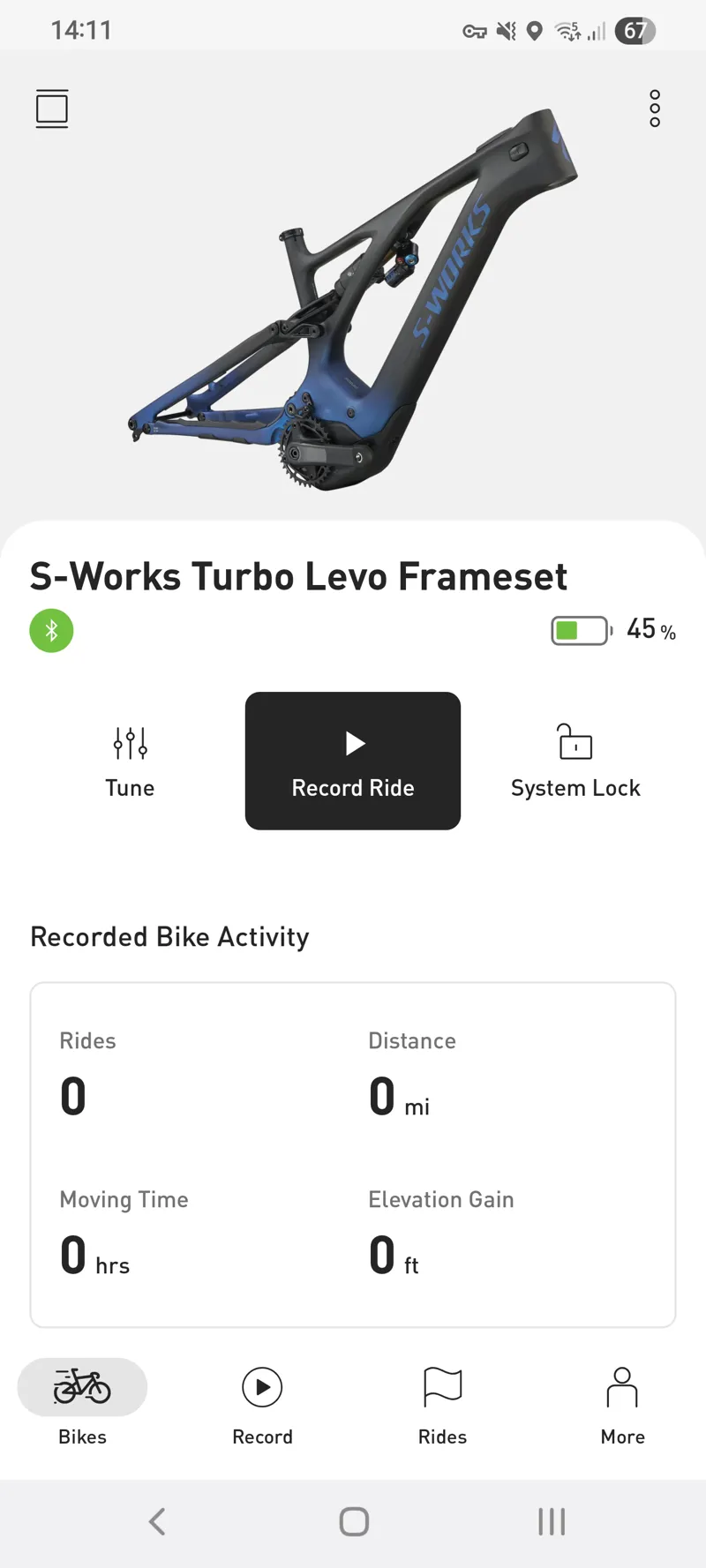Tap the bike name S-Works Turbo Levo Frameset
Viewport: 706px width, 1568px height.
[x=299, y=575]
